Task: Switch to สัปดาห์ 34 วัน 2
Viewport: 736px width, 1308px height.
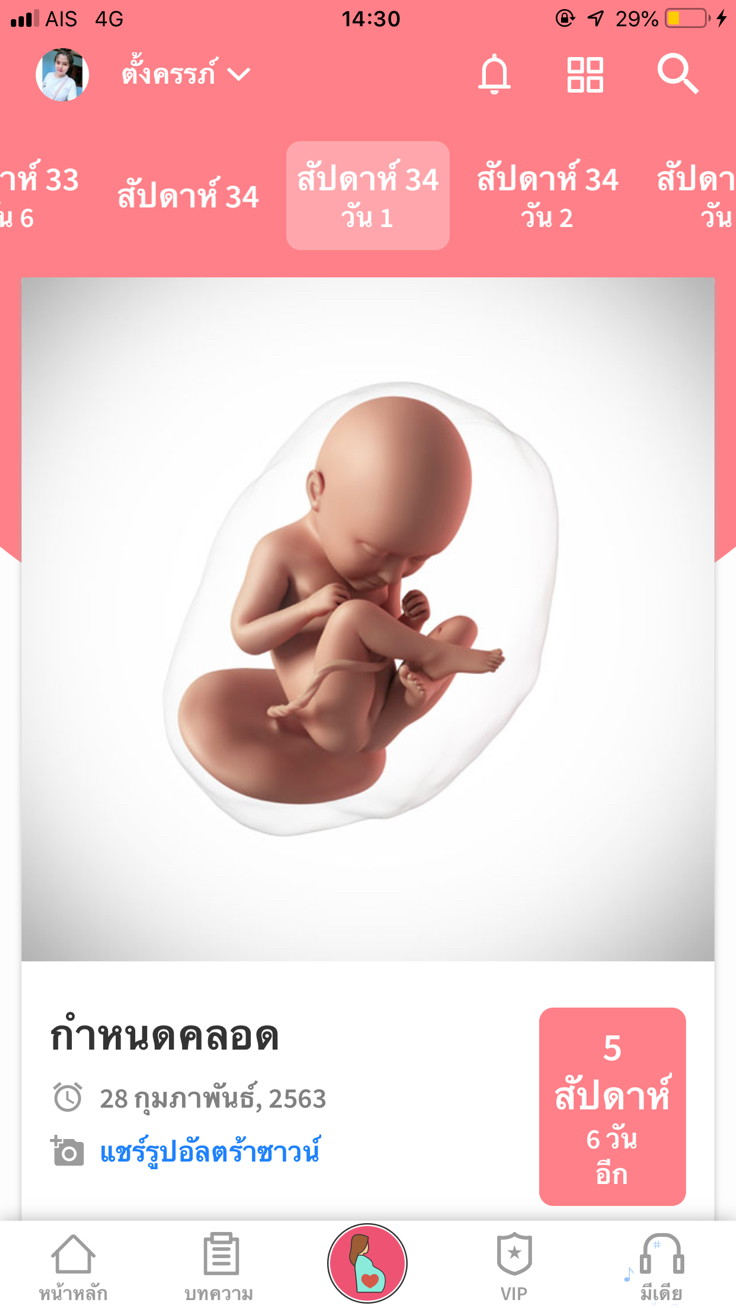Action: [x=547, y=197]
